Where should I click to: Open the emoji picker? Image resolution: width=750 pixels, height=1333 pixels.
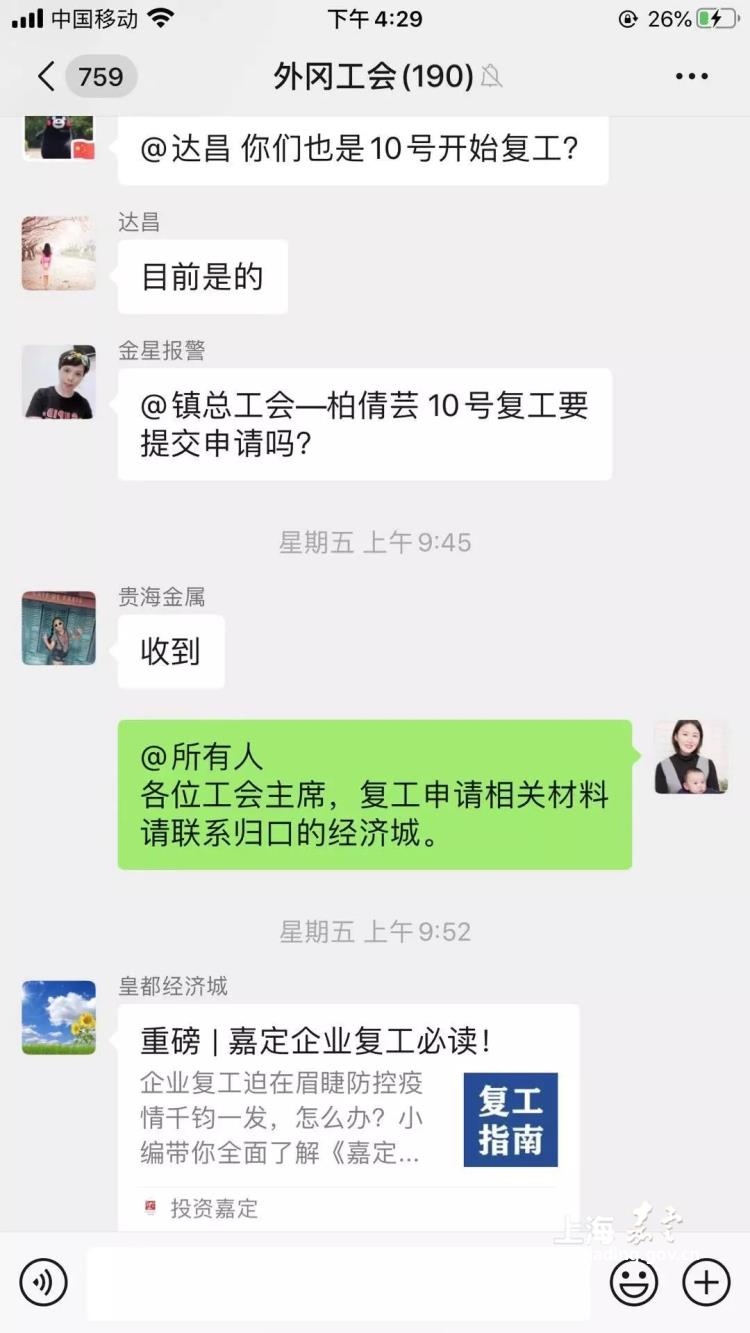click(634, 1282)
